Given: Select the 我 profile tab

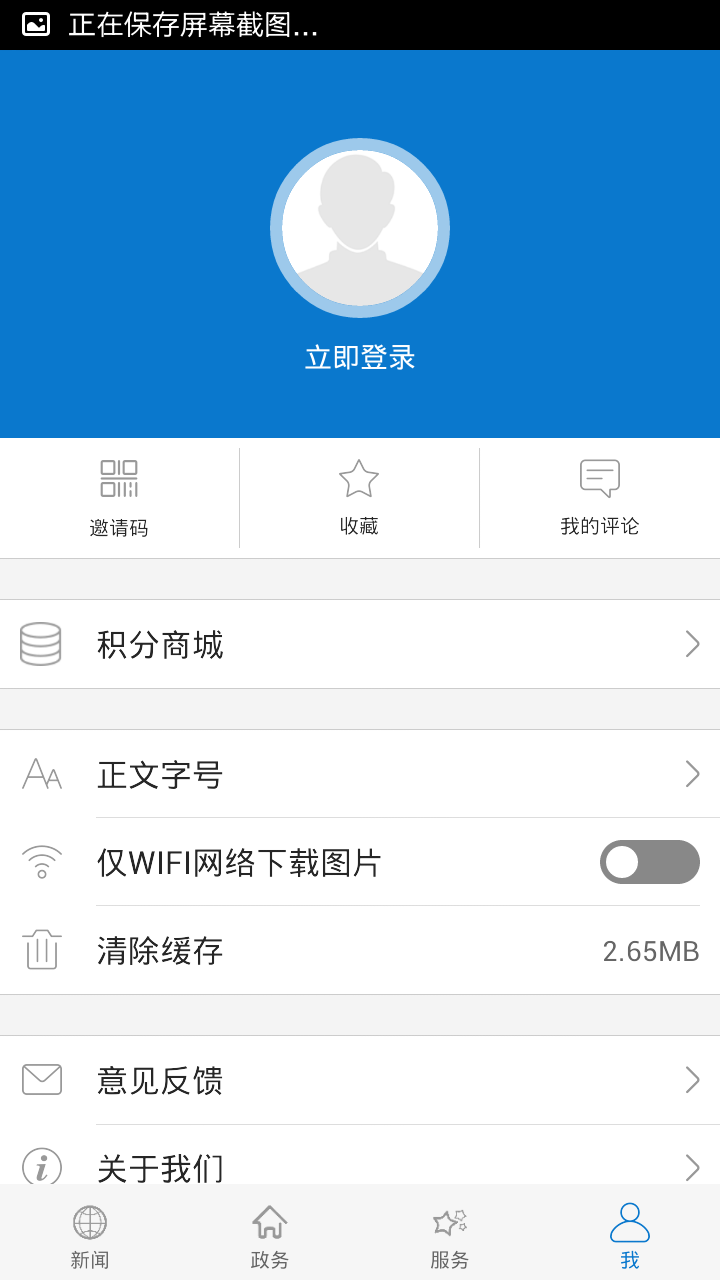Looking at the screenshot, I should pos(630,1235).
